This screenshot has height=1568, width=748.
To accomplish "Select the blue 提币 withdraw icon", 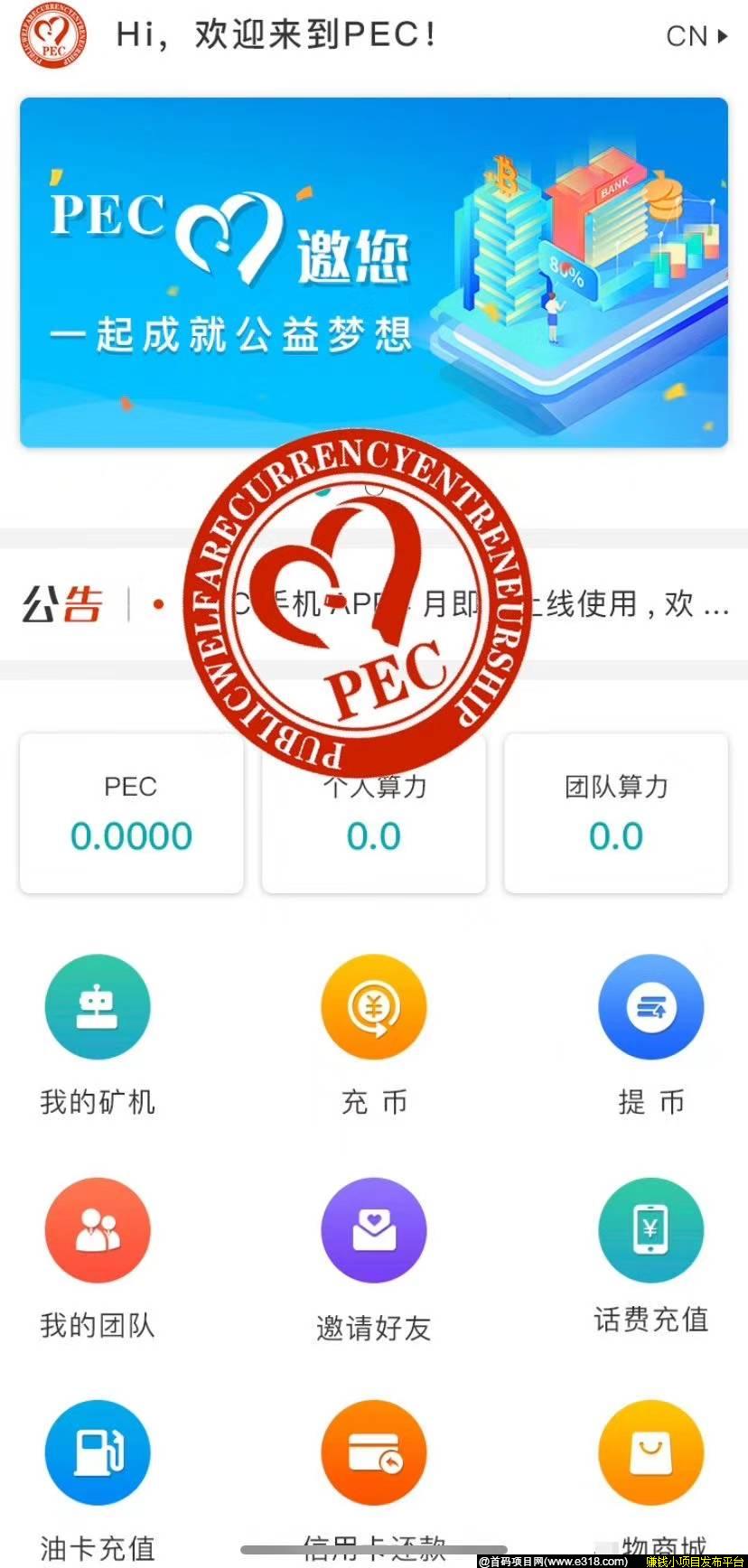I will click(651, 1006).
